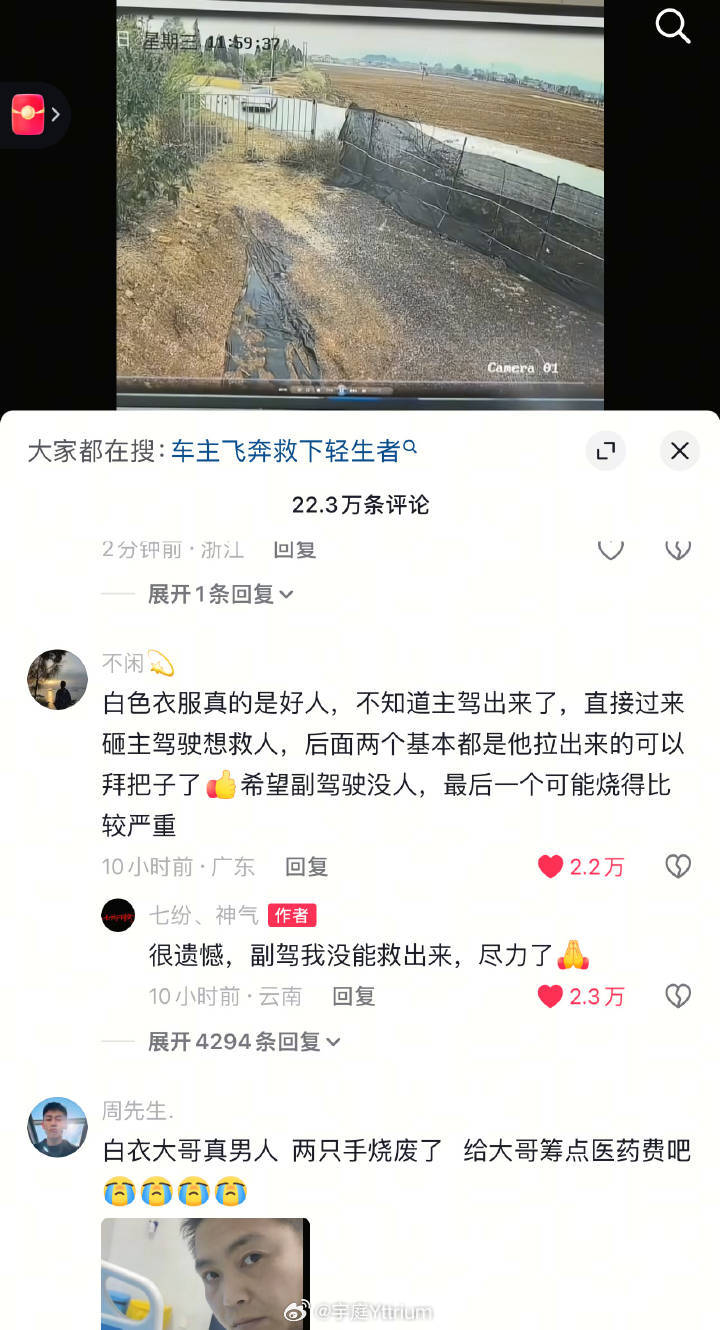The width and height of the screenshot is (720, 1330).
Task: Tap the broken-heart dislike icon on 不闲's comment
Action: [x=679, y=866]
